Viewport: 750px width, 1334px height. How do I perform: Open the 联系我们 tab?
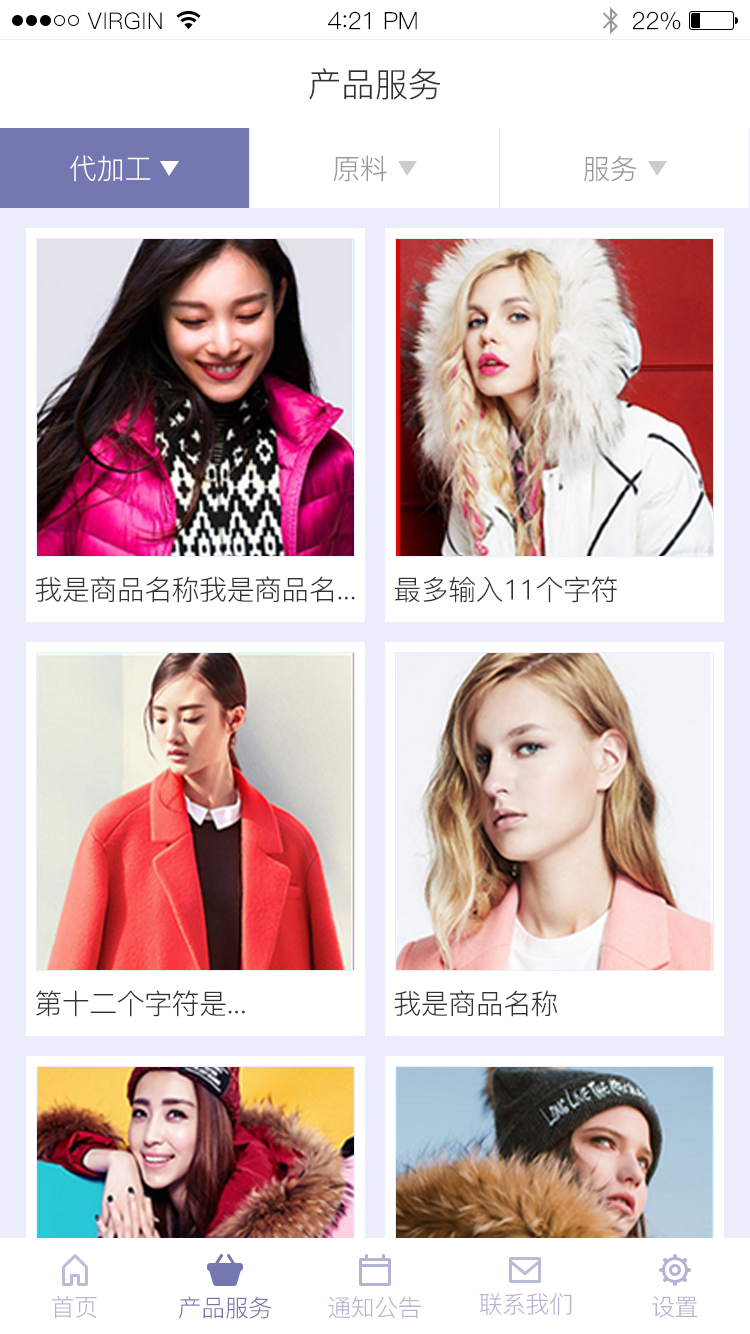pos(525,1286)
